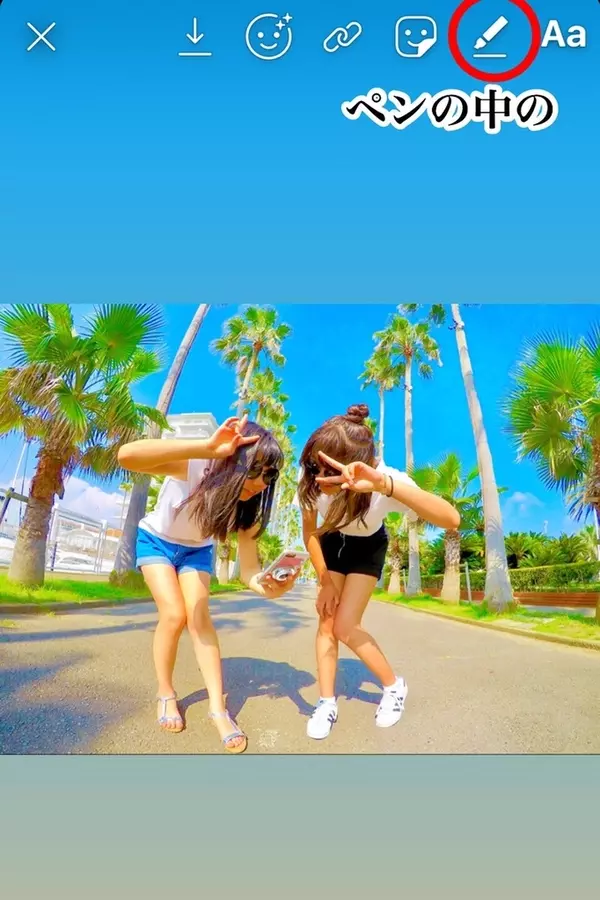Save the story image to device
The width and height of the screenshot is (600, 900).
[x=195, y=37]
